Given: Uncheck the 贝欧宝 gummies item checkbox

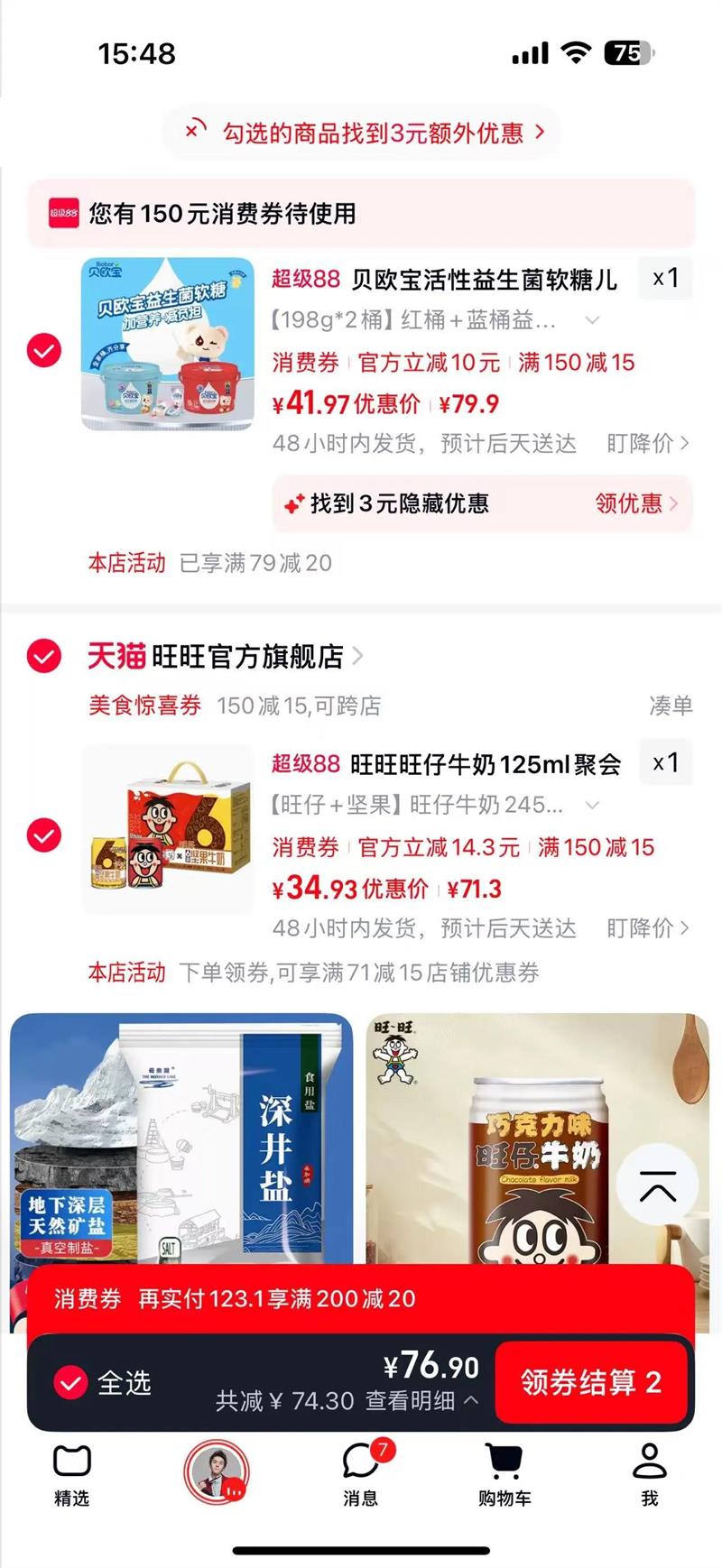Looking at the screenshot, I should click(44, 350).
